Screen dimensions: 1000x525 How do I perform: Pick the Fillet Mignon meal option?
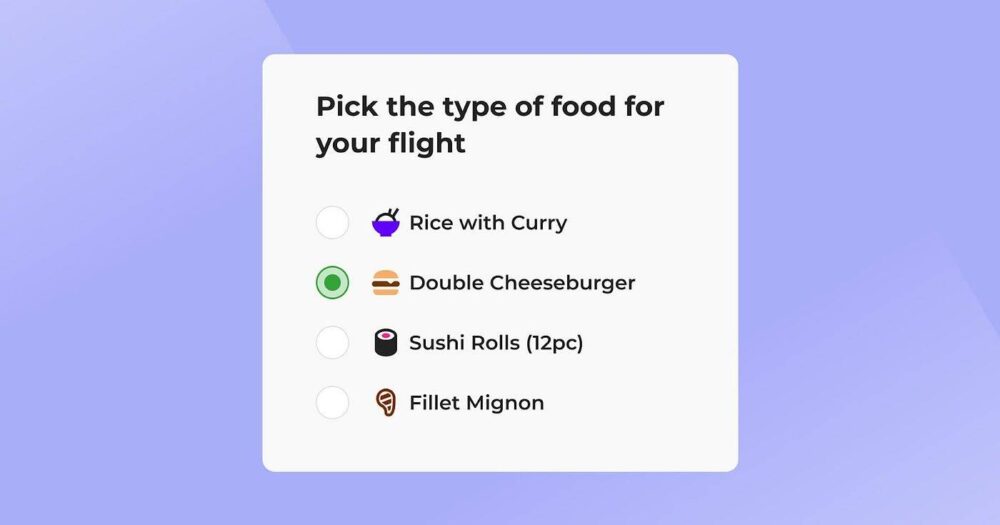(332, 403)
